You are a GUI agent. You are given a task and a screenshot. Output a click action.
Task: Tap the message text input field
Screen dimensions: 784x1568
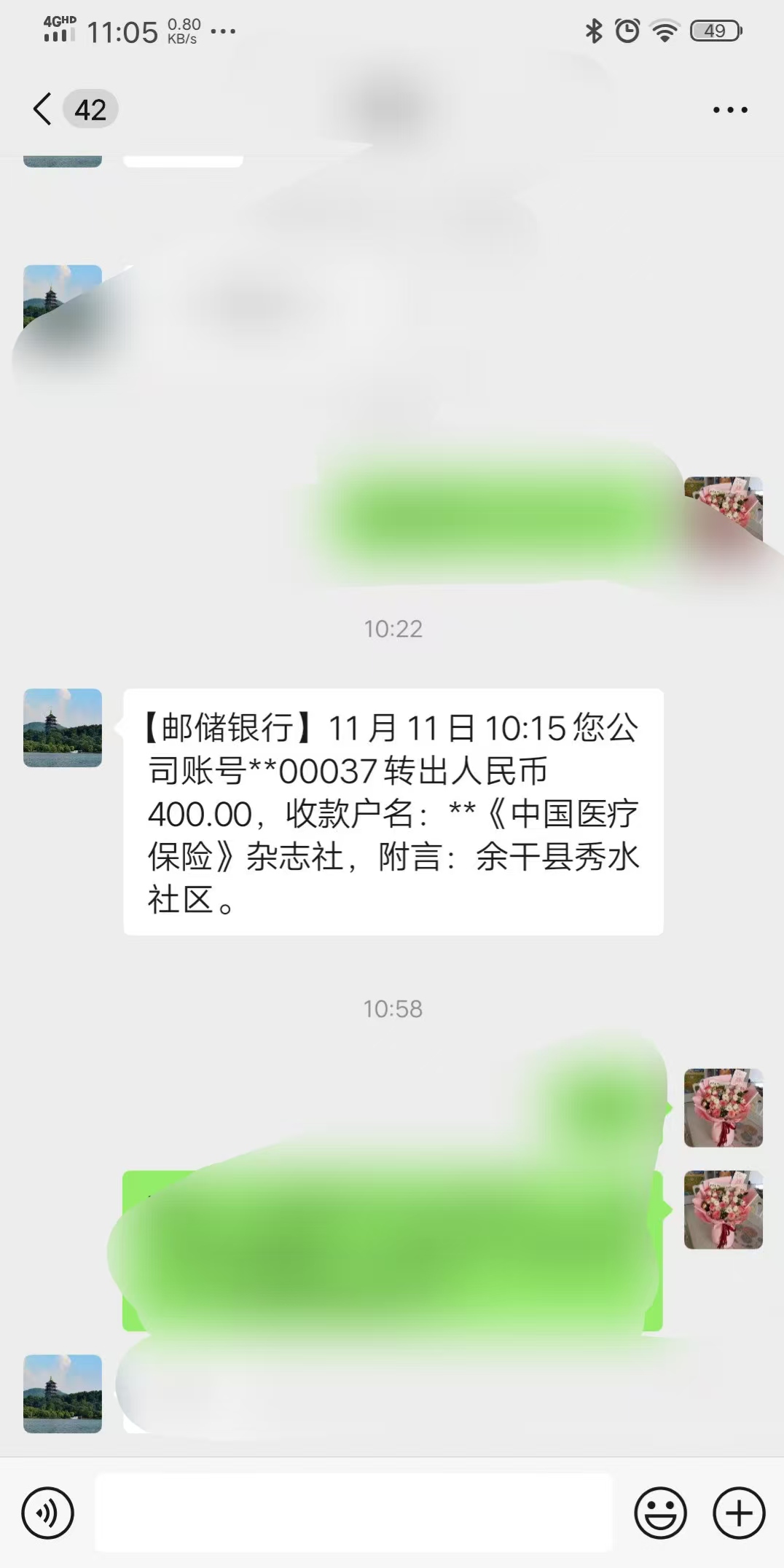coord(353,1513)
